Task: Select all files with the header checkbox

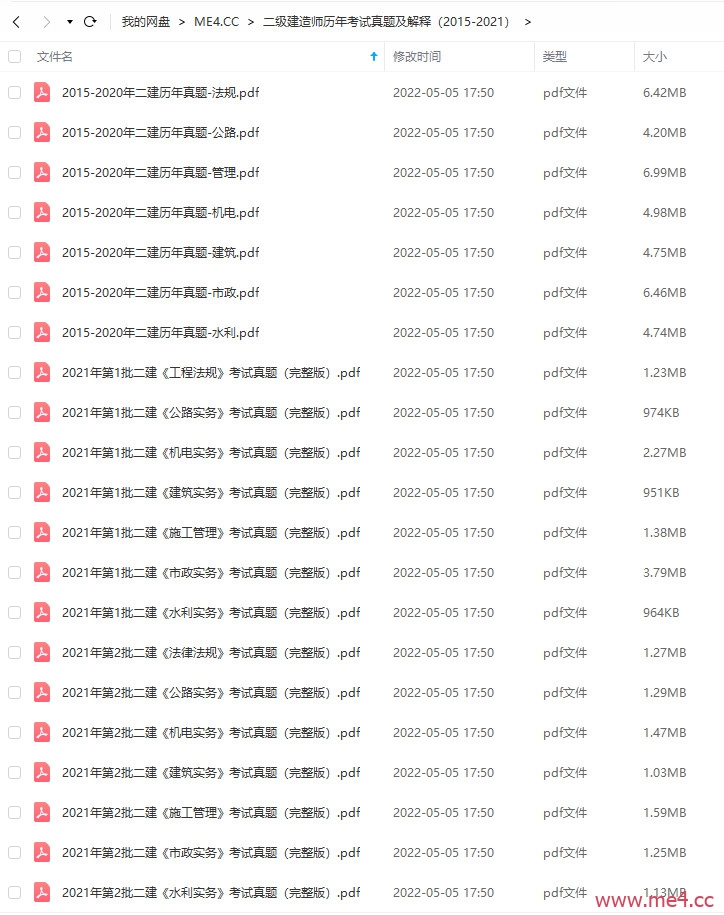Action: pyautogui.click(x=14, y=57)
